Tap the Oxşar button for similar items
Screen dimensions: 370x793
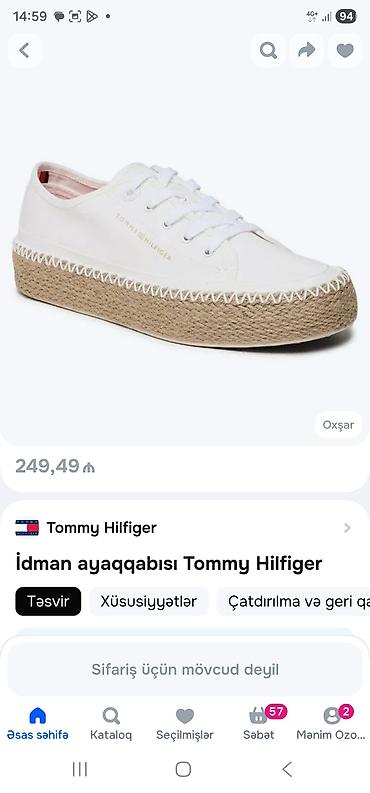click(x=338, y=425)
